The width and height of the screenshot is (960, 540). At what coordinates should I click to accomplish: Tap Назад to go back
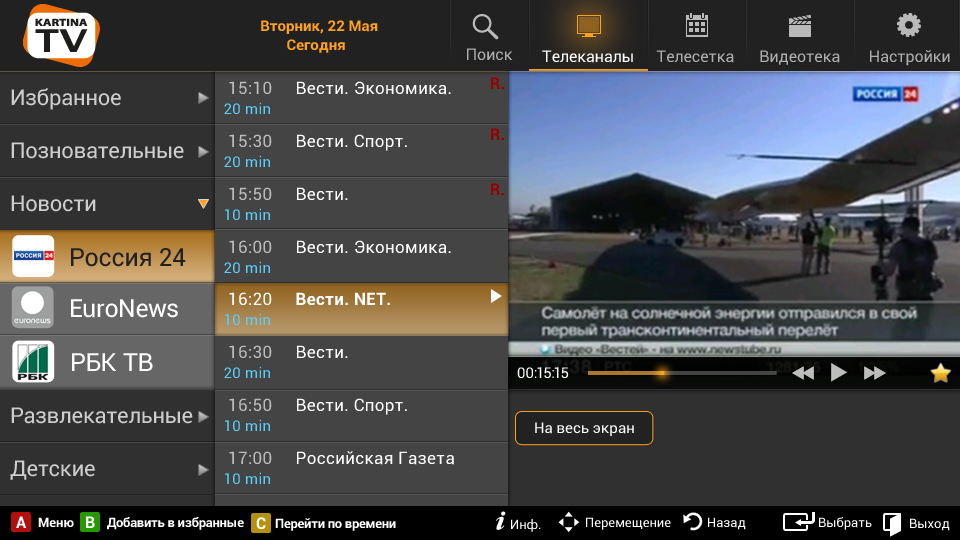tap(715, 522)
